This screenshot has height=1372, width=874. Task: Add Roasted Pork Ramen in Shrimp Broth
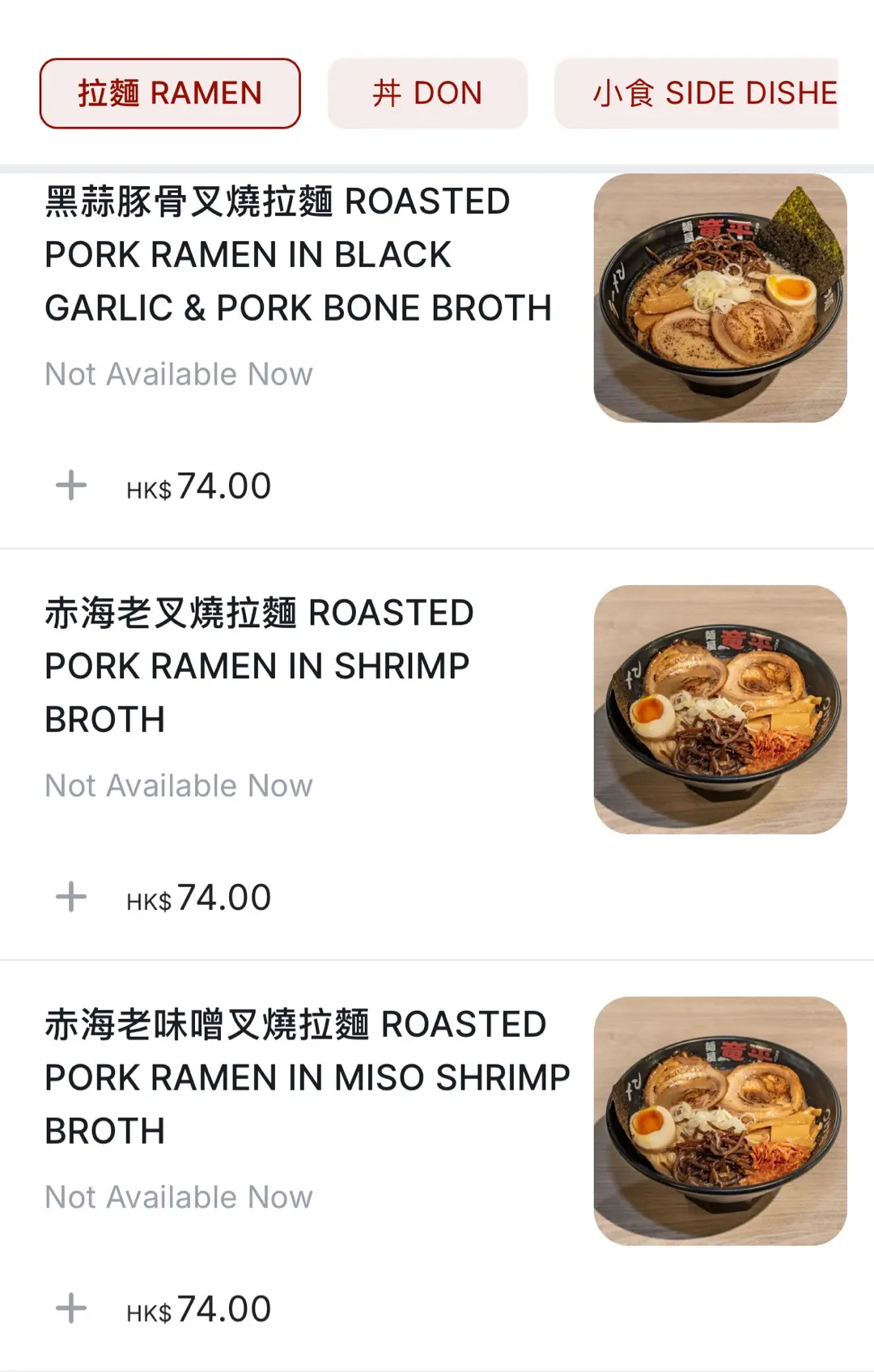pos(71,897)
